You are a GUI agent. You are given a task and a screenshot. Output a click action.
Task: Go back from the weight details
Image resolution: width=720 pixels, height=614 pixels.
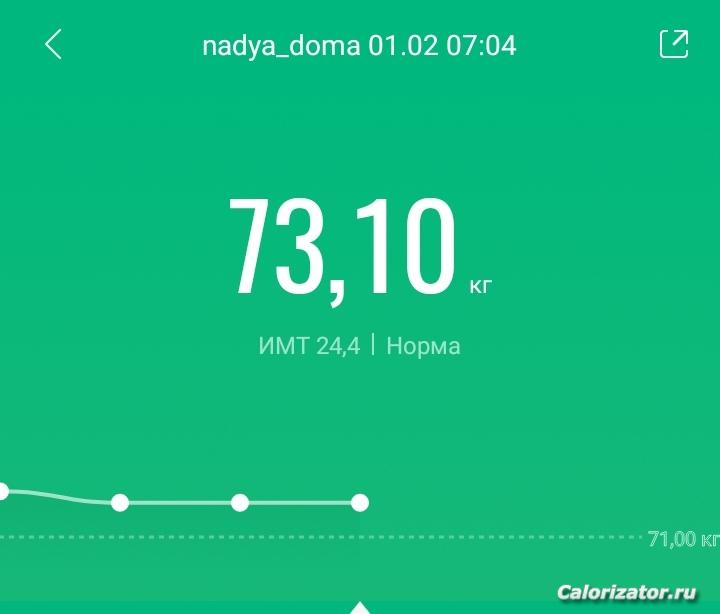[x=54, y=45]
